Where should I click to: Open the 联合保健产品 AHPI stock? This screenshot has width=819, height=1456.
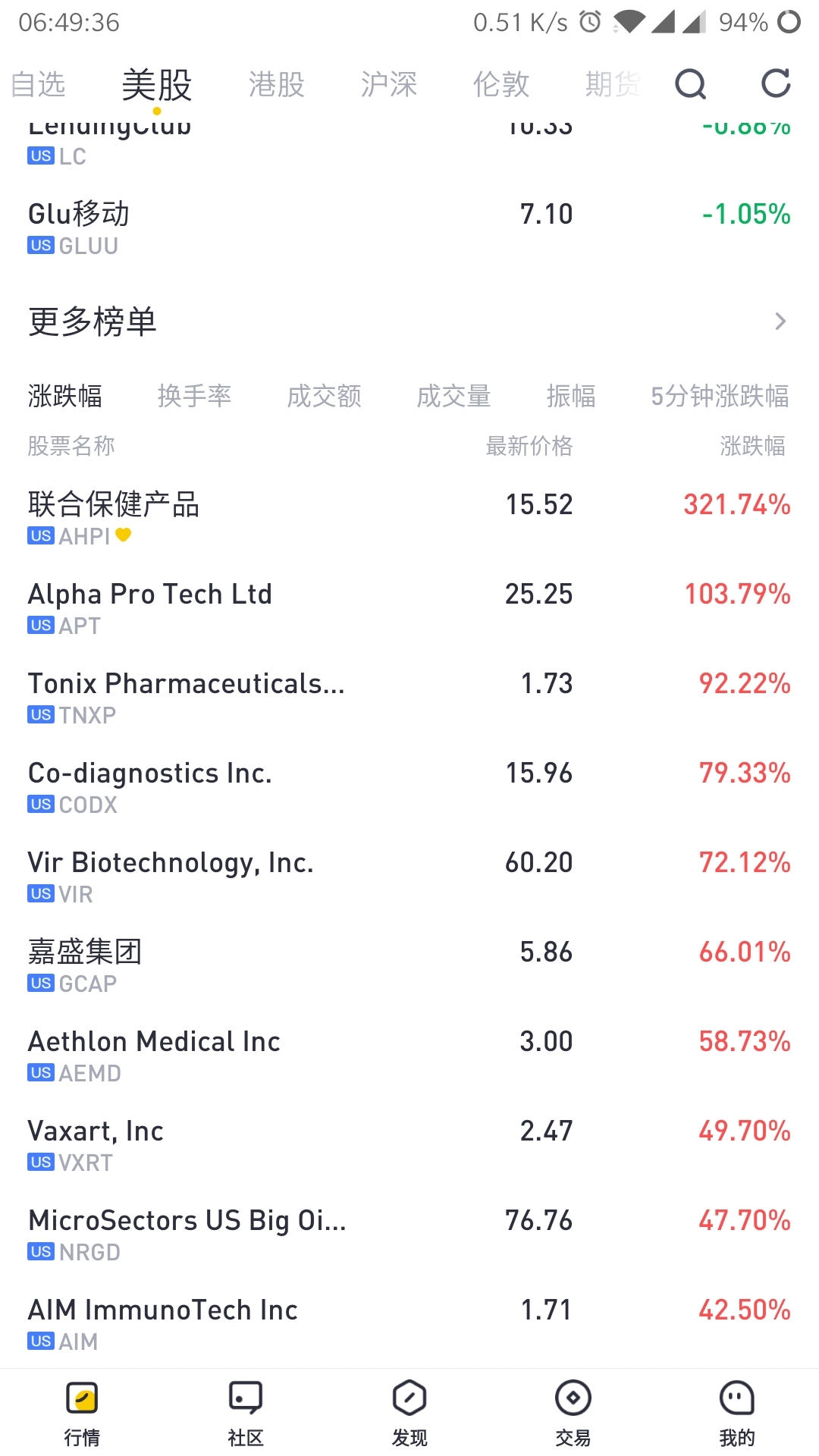[409, 518]
